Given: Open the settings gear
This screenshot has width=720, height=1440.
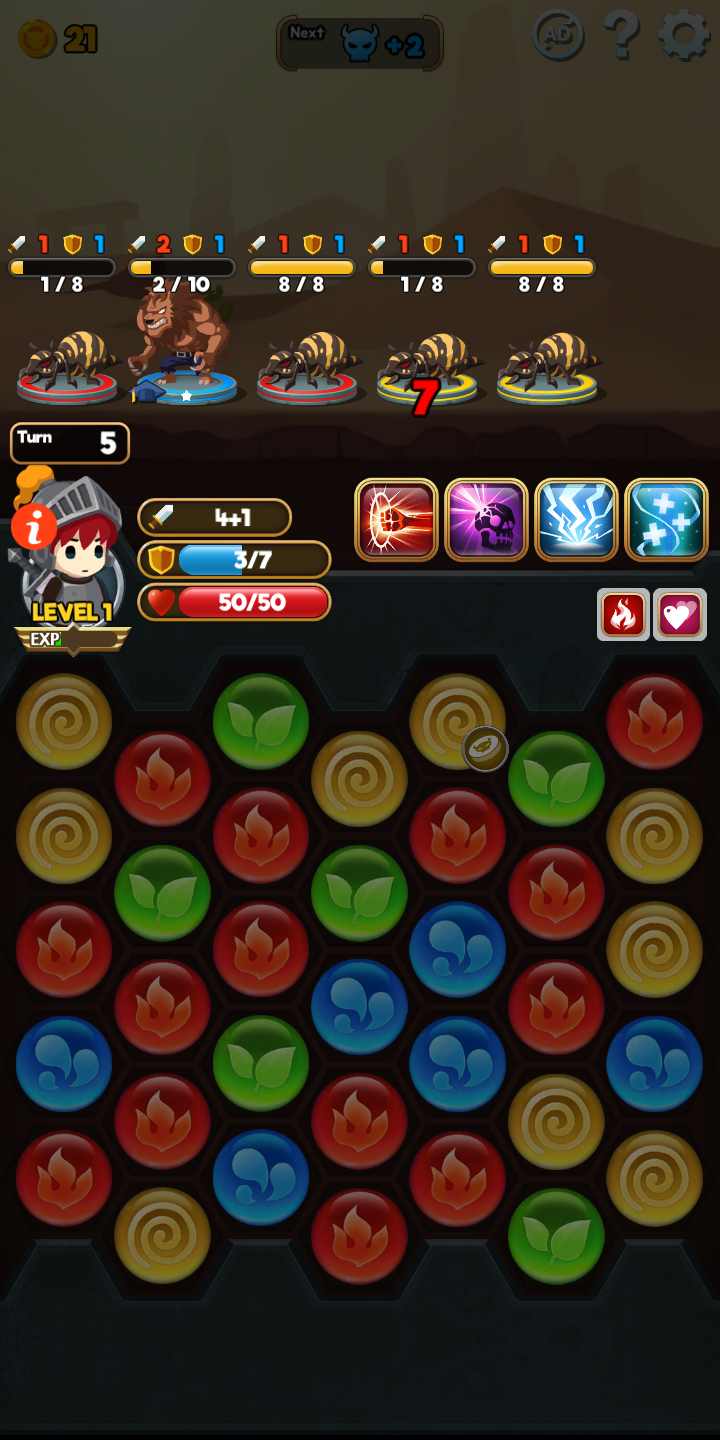Looking at the screenshot, I should click(x=684, y=36).
